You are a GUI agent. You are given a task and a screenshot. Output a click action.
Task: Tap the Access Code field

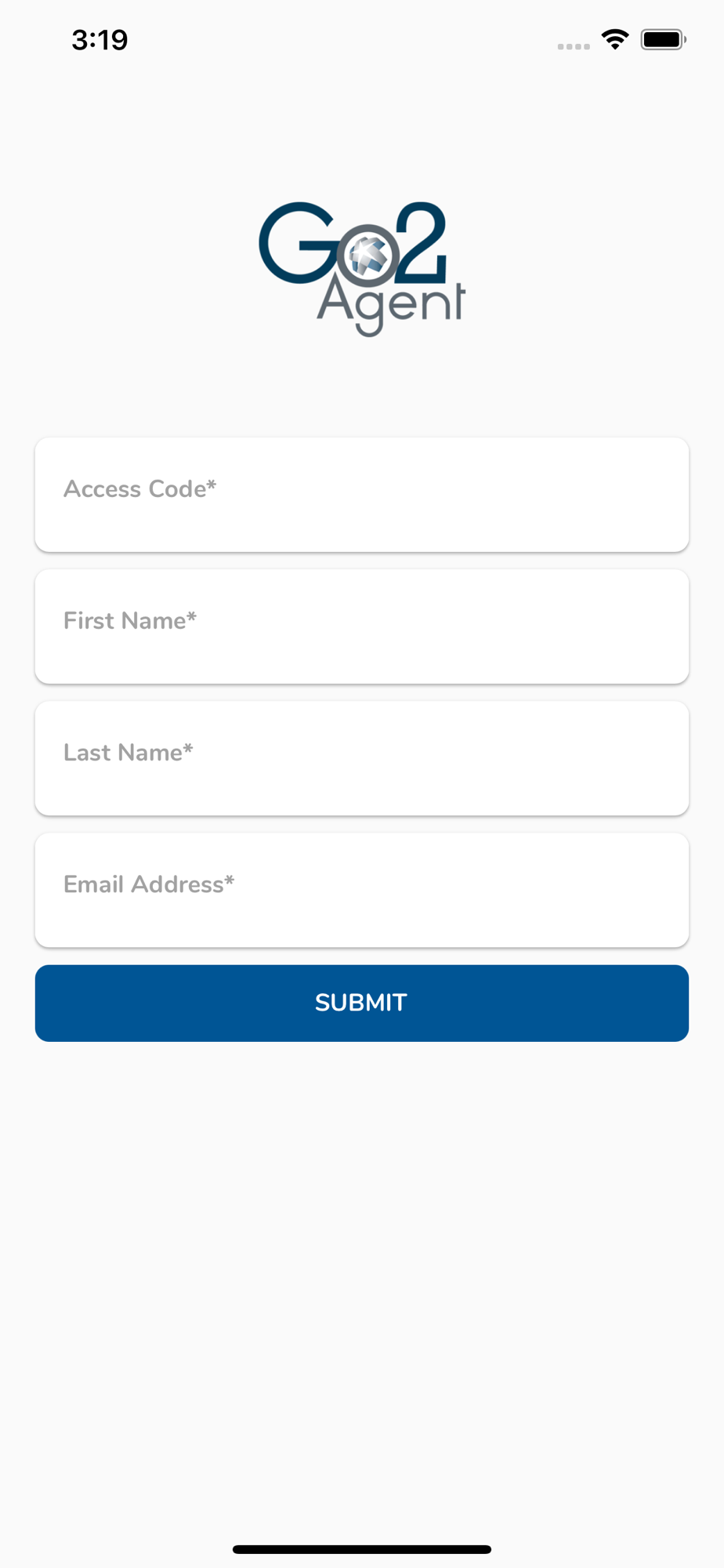pyautogui.click(x=362, y=495)
